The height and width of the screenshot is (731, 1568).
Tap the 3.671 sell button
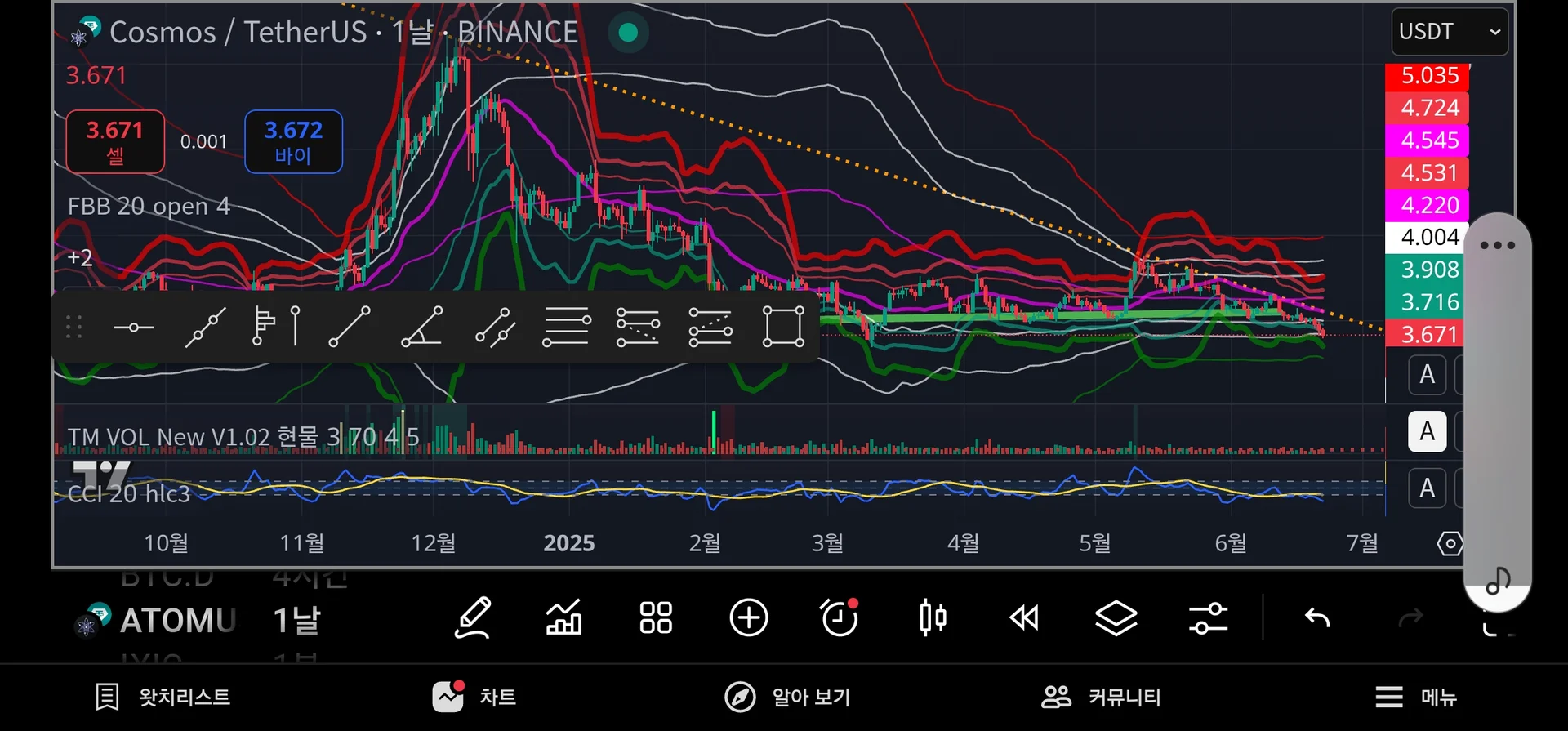coord(115,141)
